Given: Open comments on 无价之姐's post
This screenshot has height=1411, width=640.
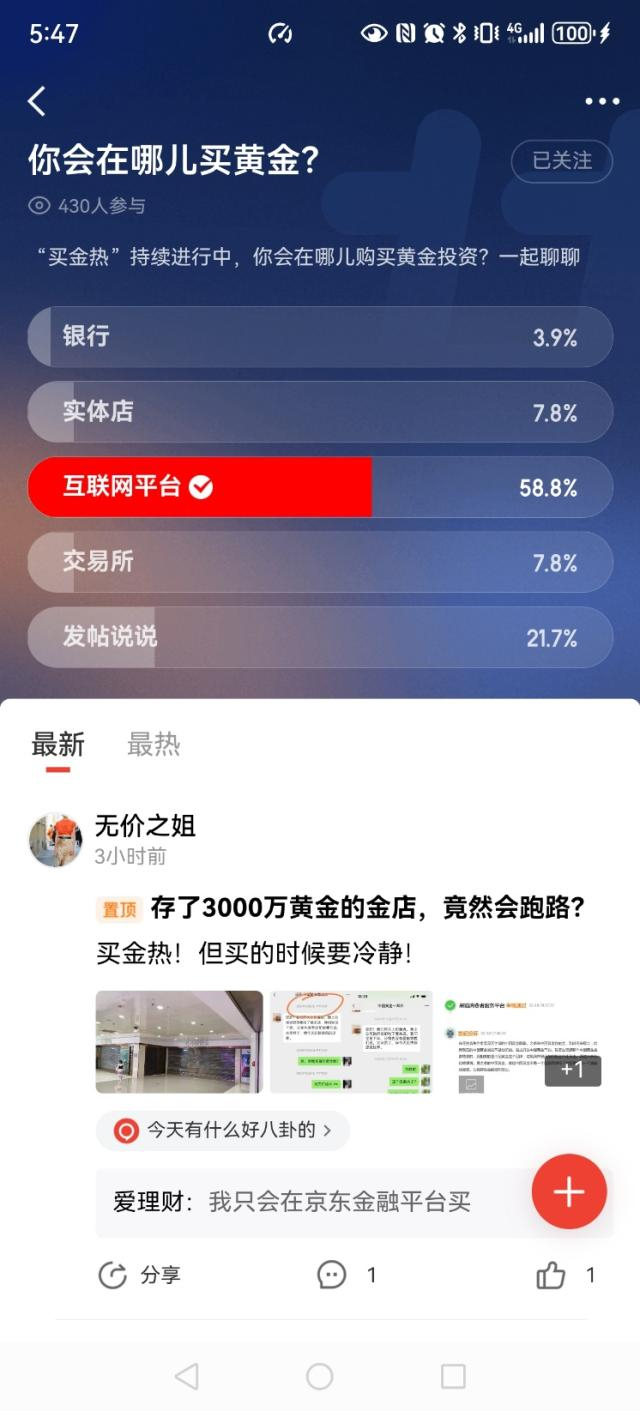Looking at the screenshot, I should 346,1275.
